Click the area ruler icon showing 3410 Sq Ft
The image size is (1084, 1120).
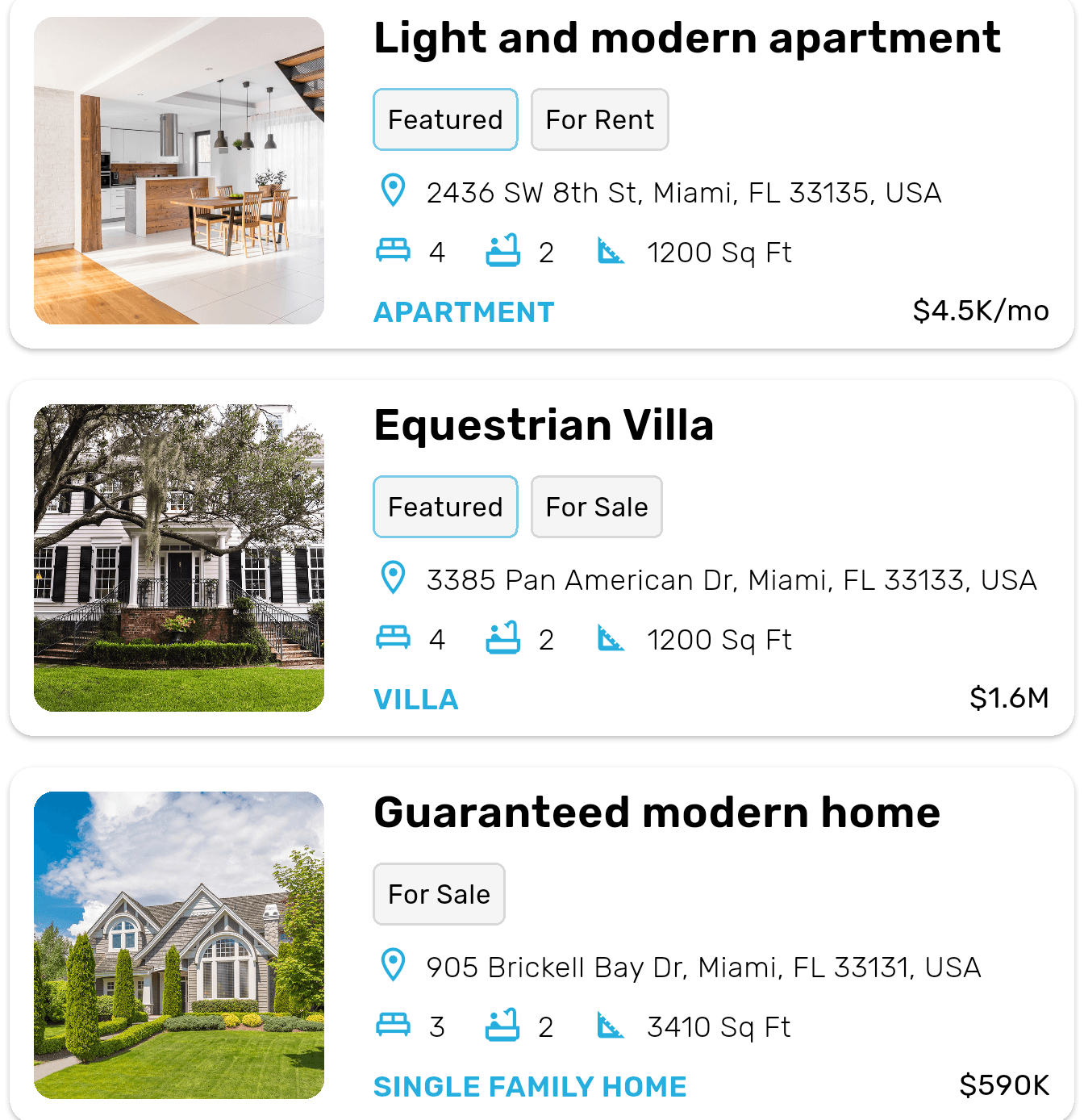coord(611,1026)
